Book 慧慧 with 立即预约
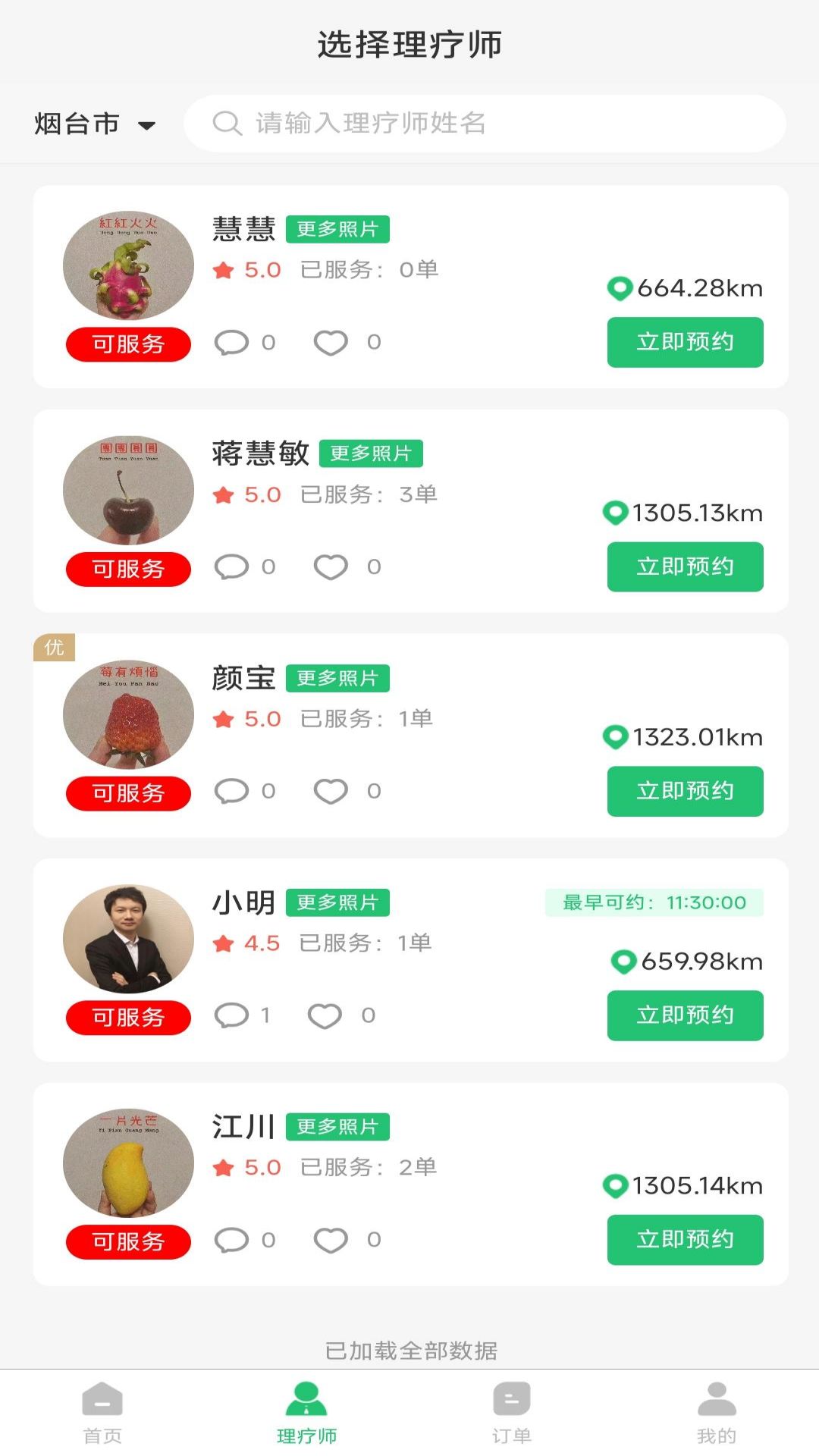Screen dimensions: 819x1456 pyautogui.click(x=685, y=342)
